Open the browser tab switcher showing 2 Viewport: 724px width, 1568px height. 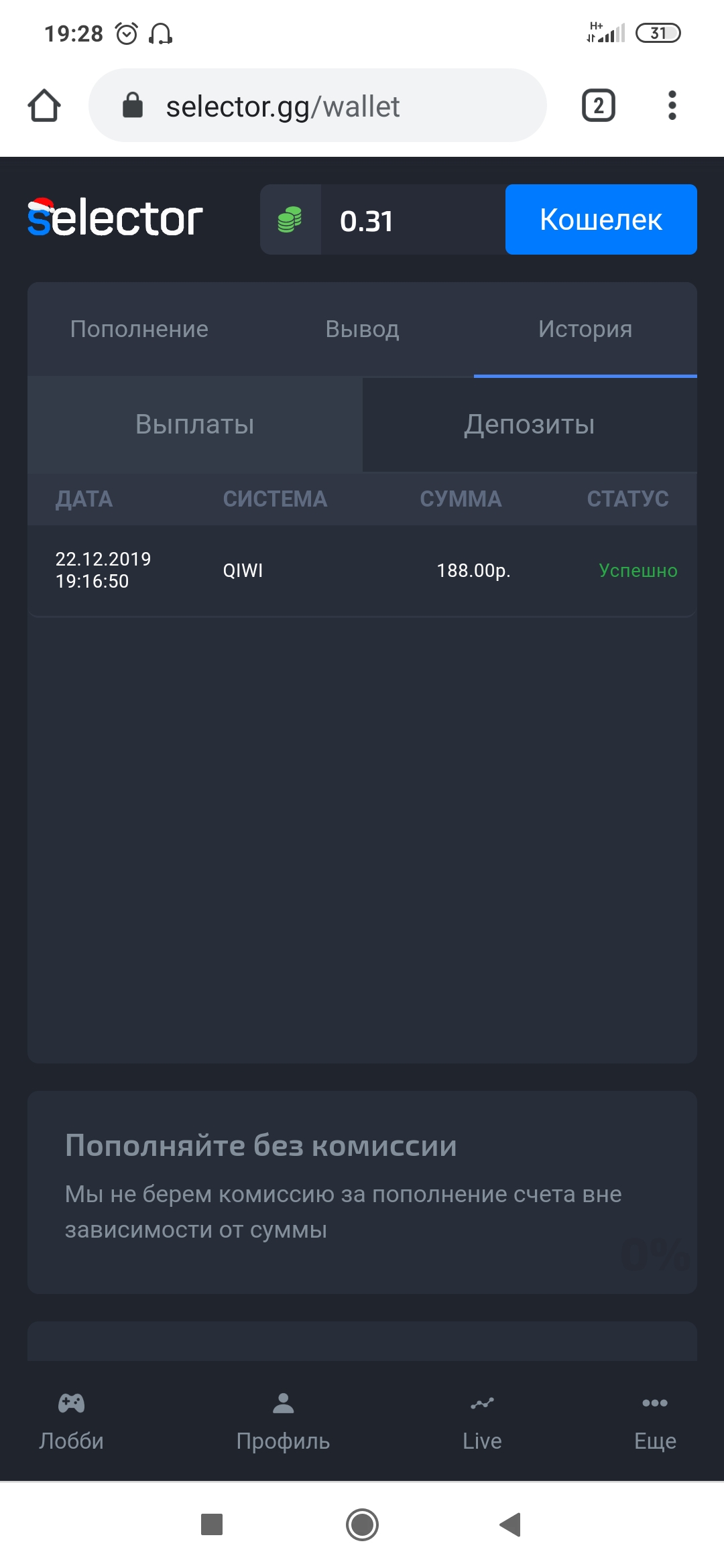[x=599, y=105]
